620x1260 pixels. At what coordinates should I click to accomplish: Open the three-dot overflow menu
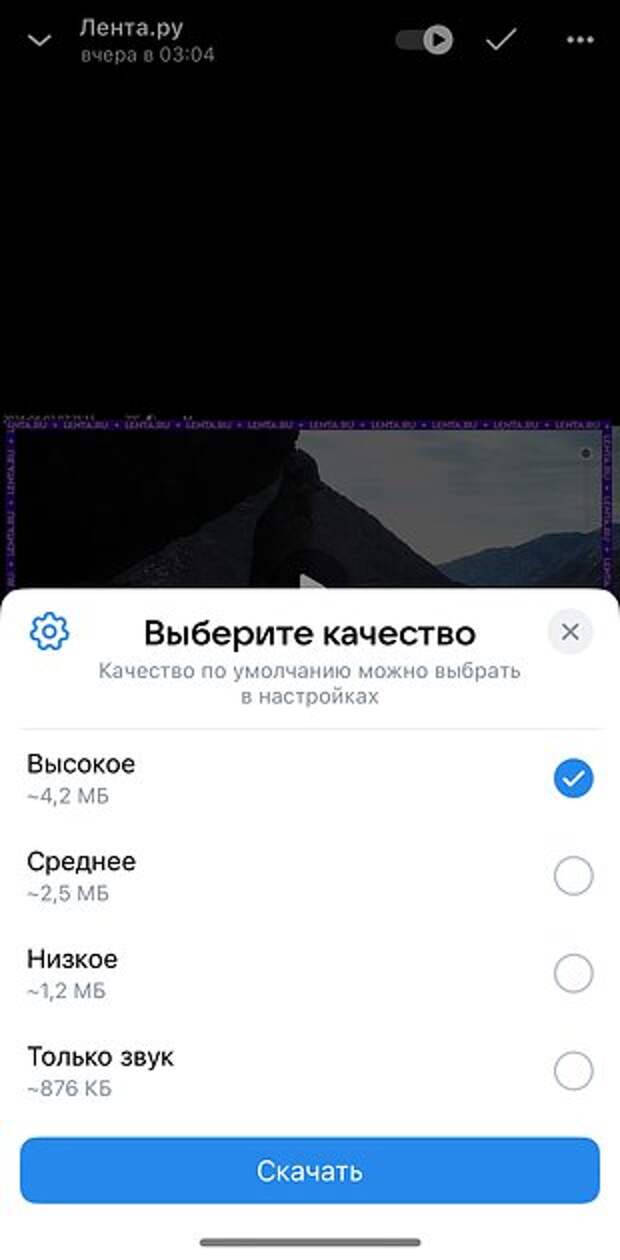tap(580, 40)
